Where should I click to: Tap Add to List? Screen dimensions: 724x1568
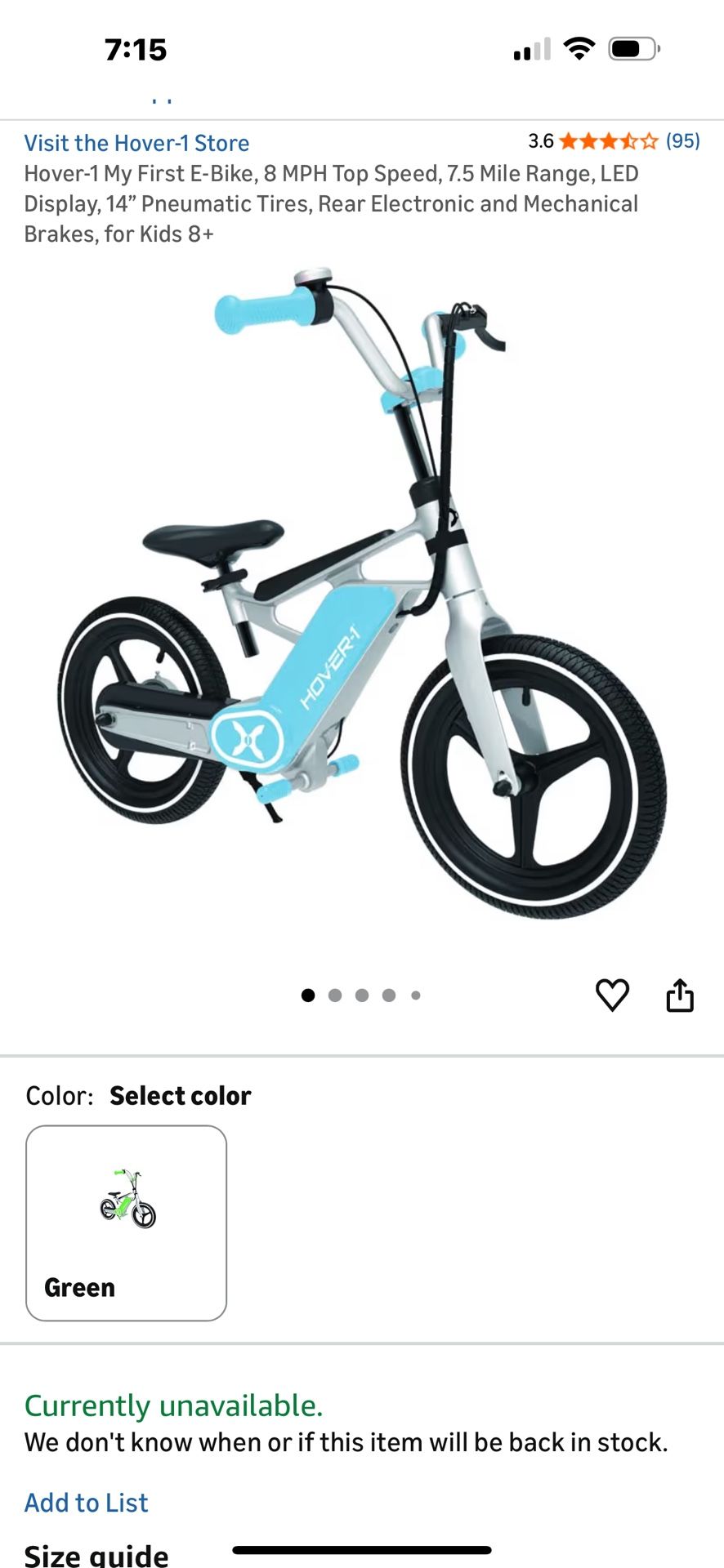87,1502
